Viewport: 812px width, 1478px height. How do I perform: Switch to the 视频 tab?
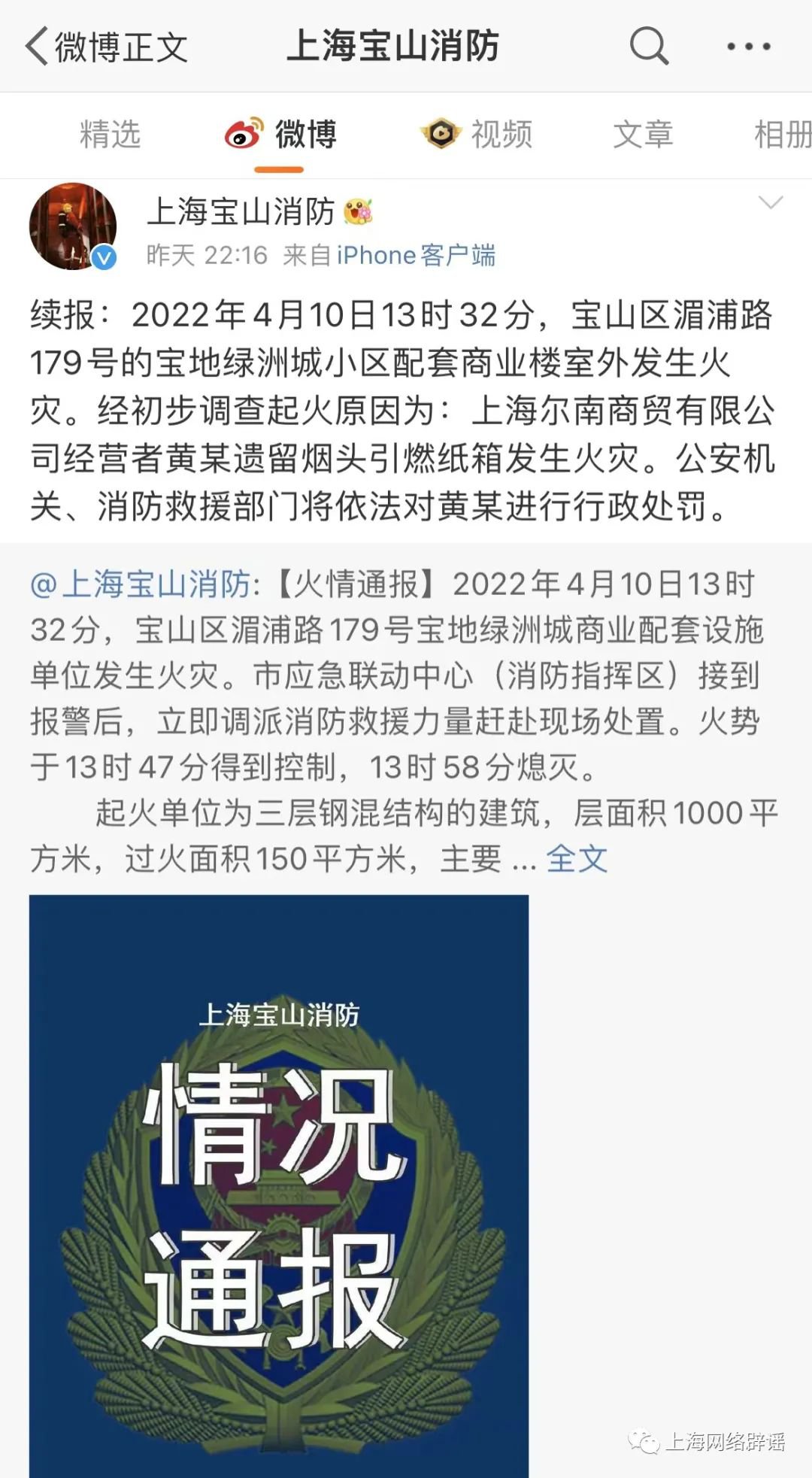477,135
